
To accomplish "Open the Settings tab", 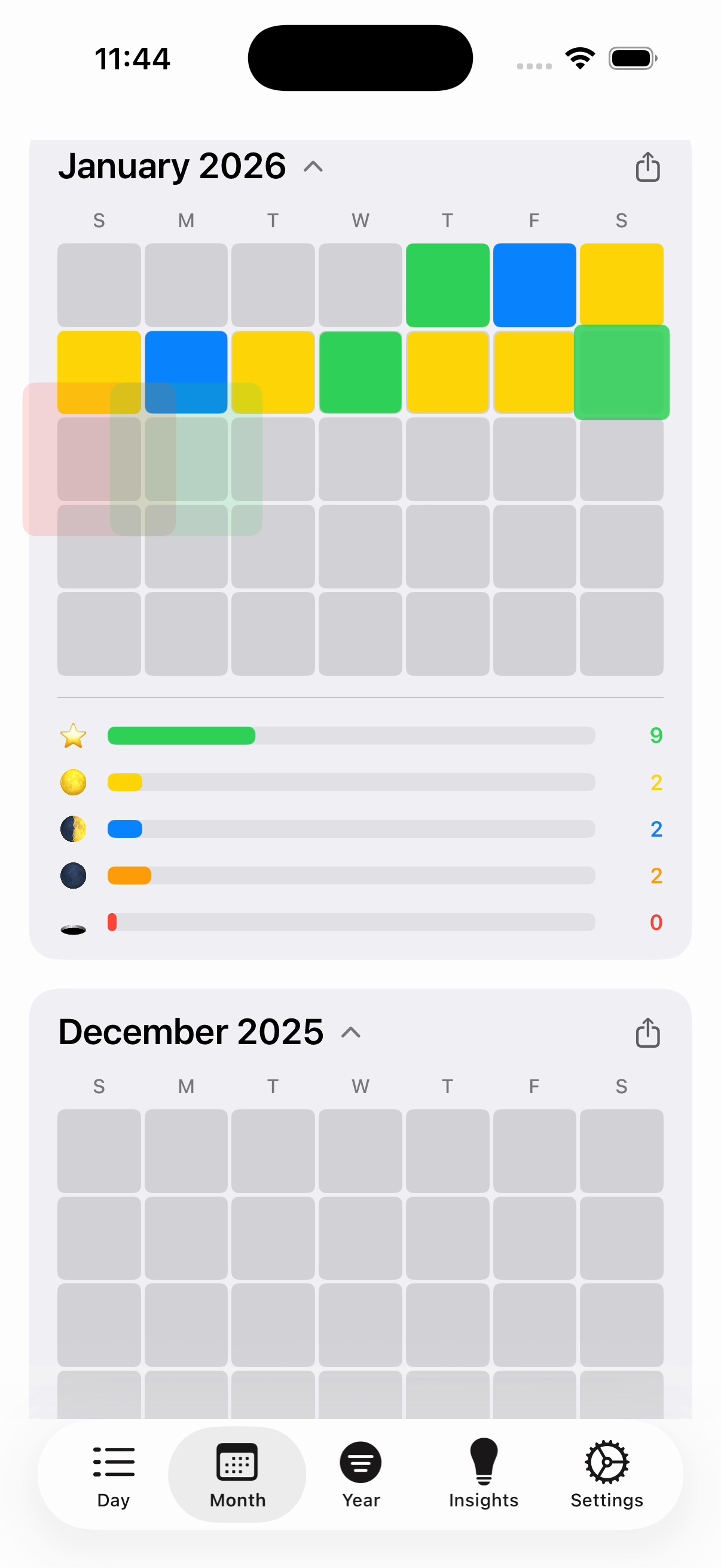I will pyautogui.click(x=607, y=1474).
